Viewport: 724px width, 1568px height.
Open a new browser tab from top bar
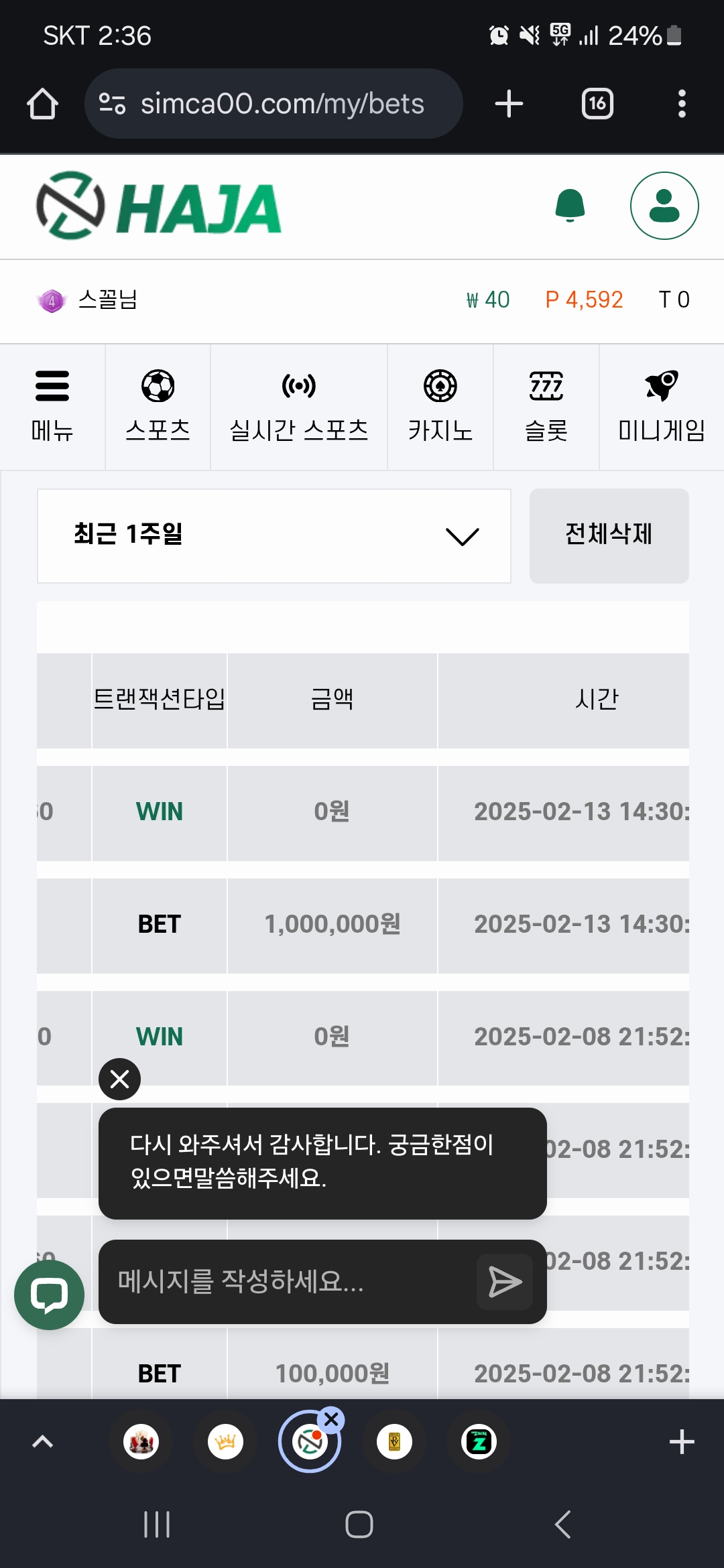pos(509,104)
